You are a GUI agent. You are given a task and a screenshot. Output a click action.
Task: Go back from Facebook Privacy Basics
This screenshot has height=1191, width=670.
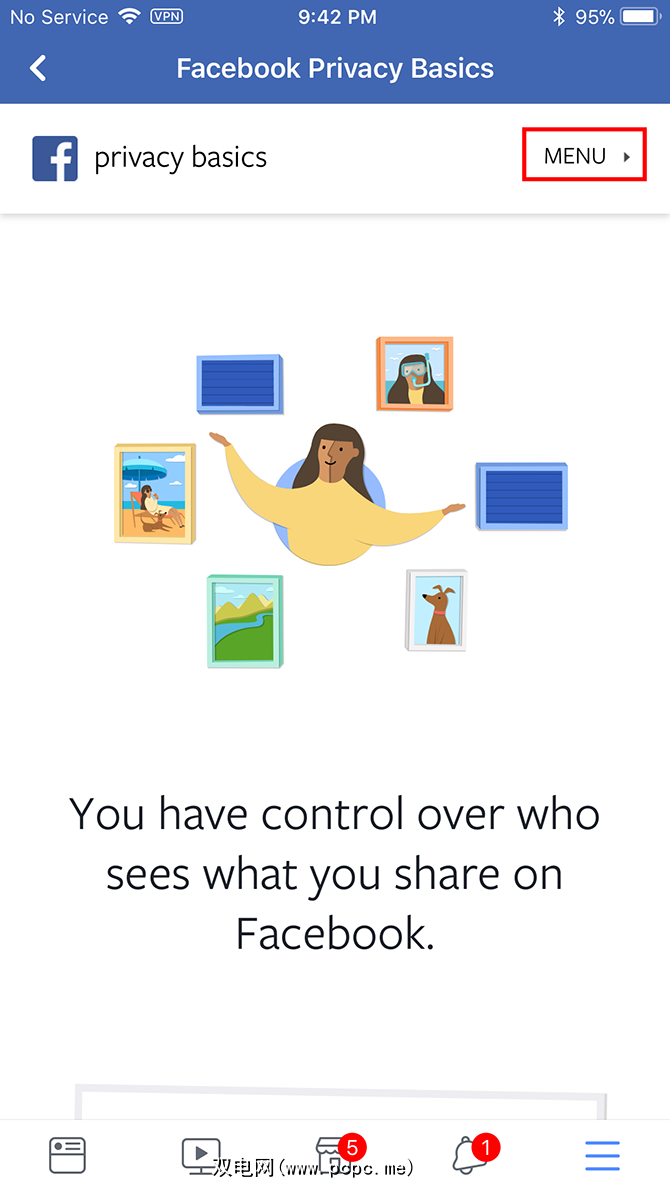click(x=38, y=68)
